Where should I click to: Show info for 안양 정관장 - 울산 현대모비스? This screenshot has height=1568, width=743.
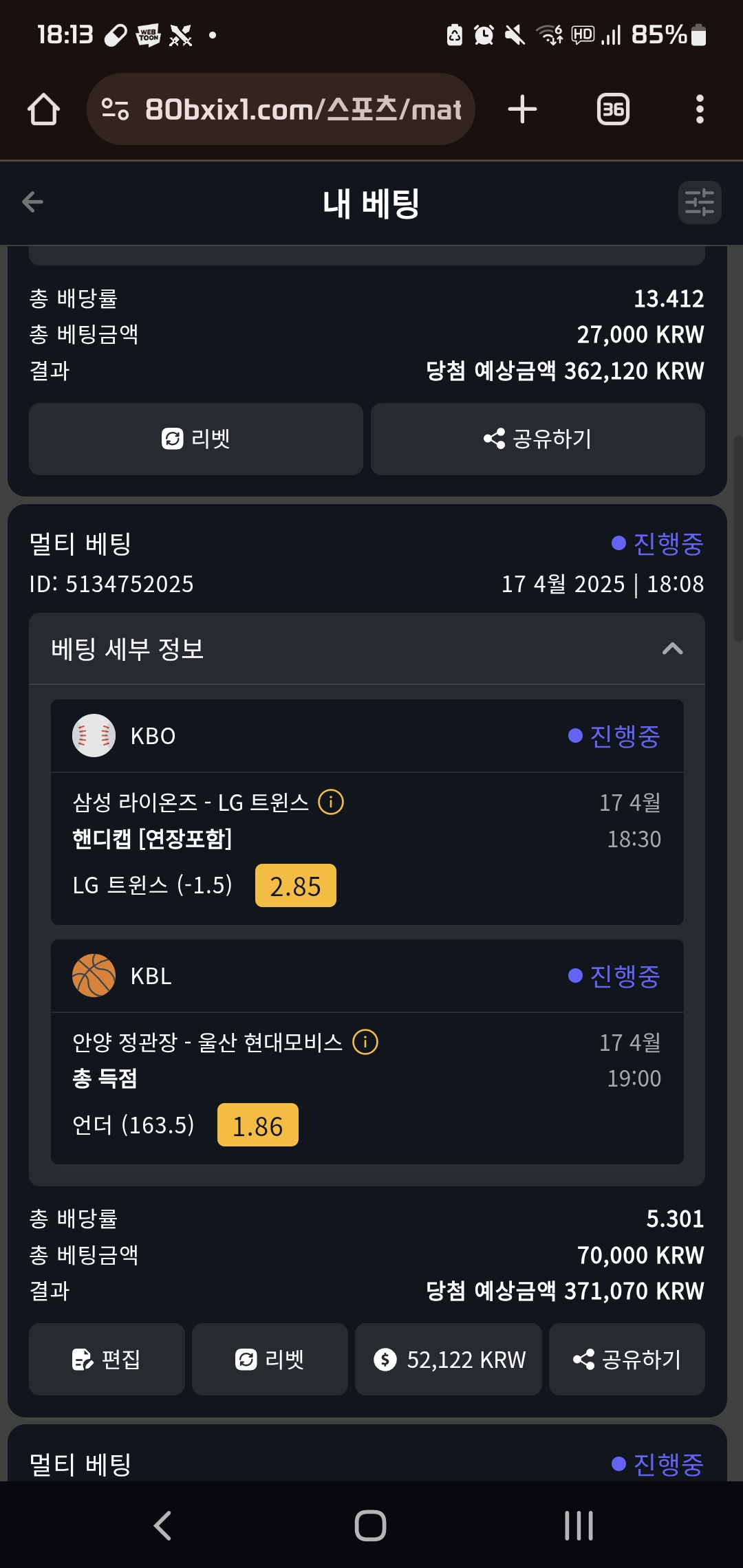click(x=365, y=1042)
